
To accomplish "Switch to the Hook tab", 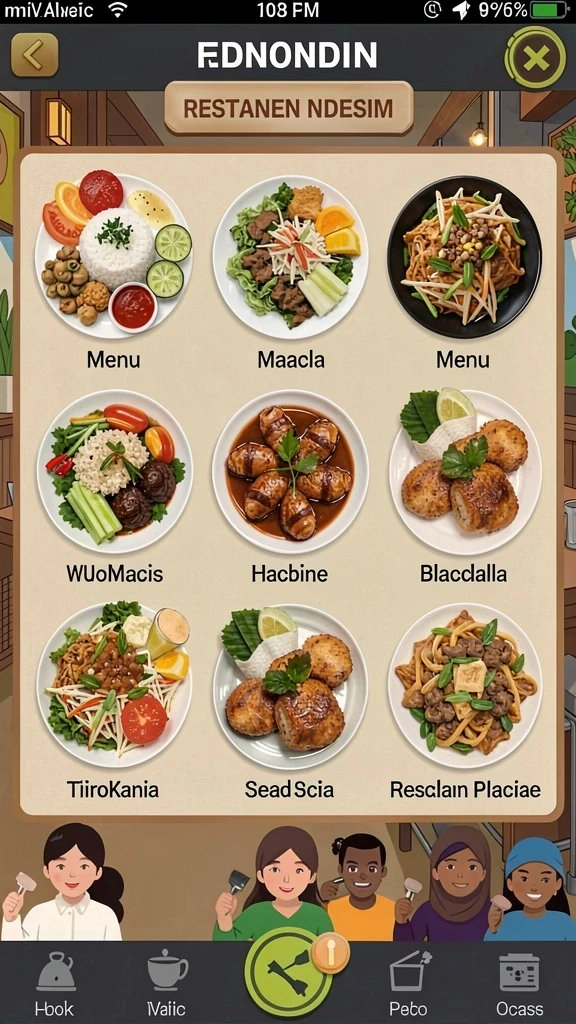I will coord(55,985).
